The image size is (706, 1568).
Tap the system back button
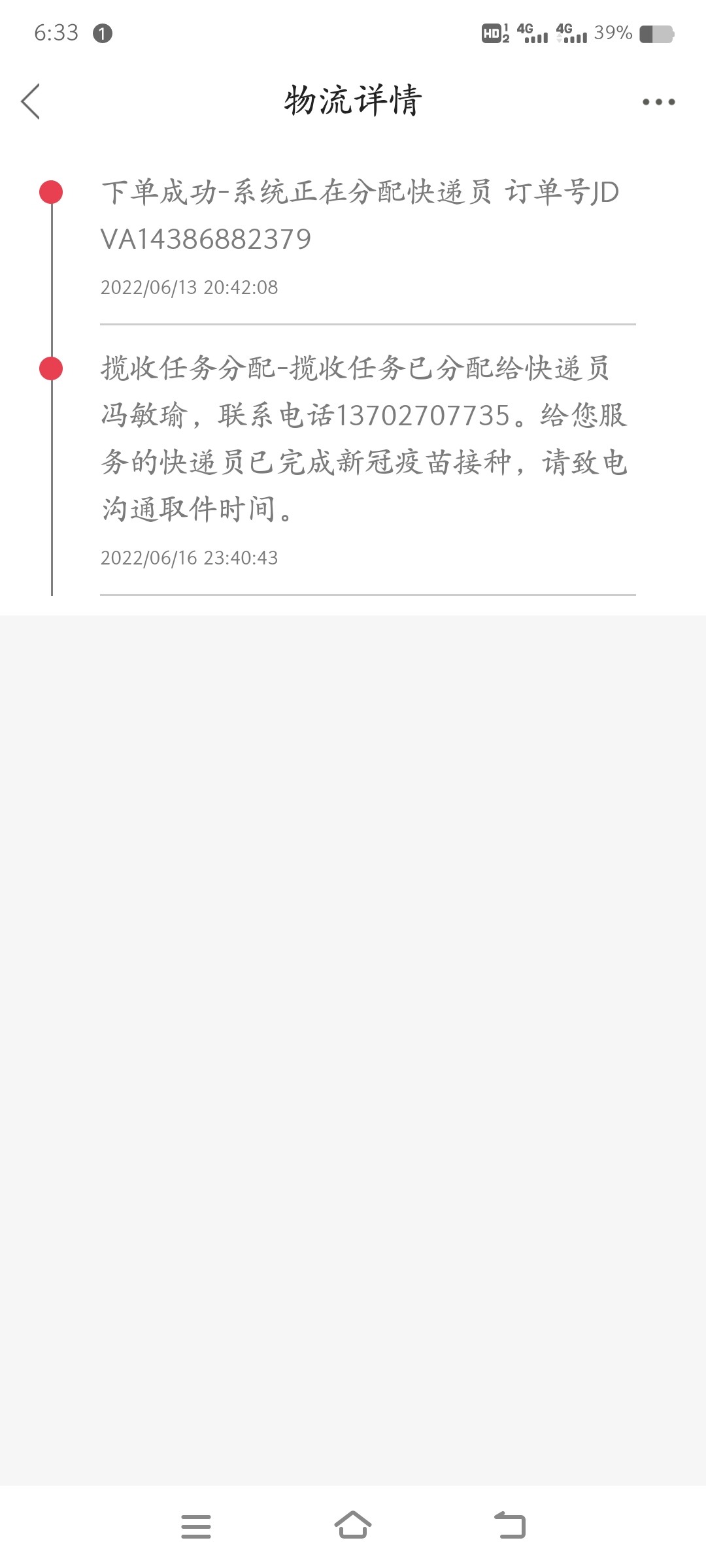tap(510, 1526)
